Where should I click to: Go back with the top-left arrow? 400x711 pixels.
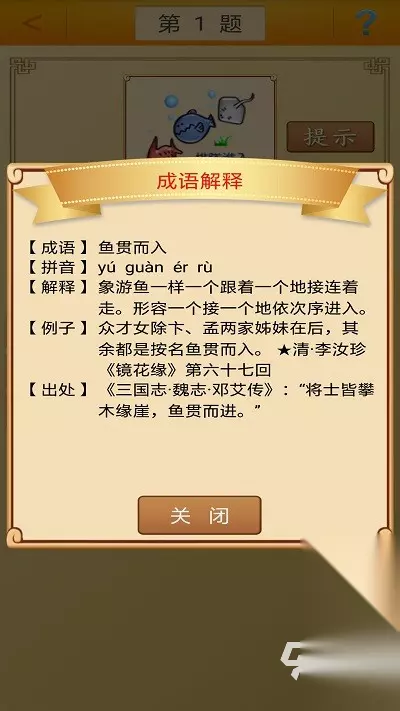32,23
